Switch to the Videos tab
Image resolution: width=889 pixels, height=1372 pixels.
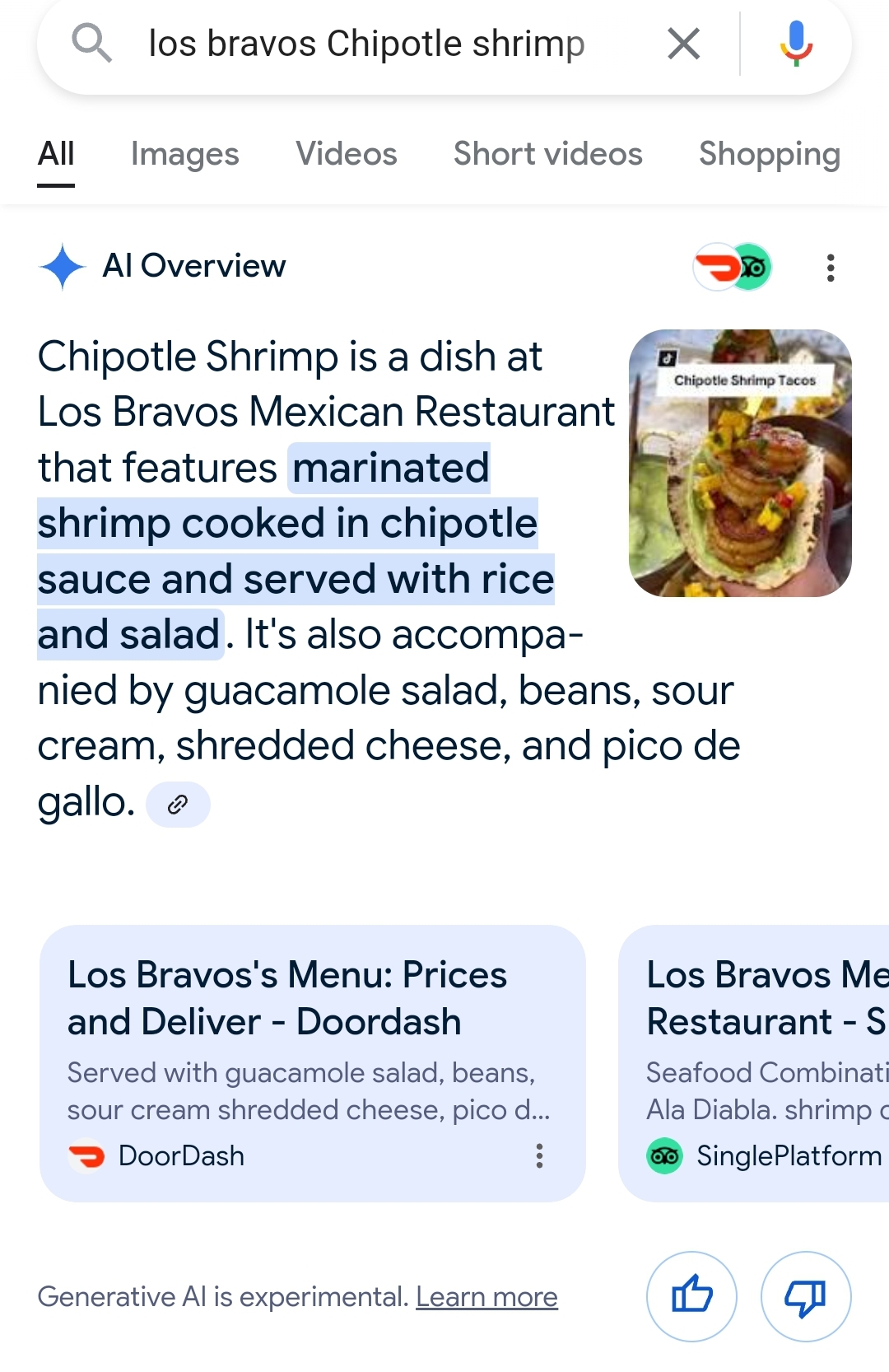pos(347,154)
